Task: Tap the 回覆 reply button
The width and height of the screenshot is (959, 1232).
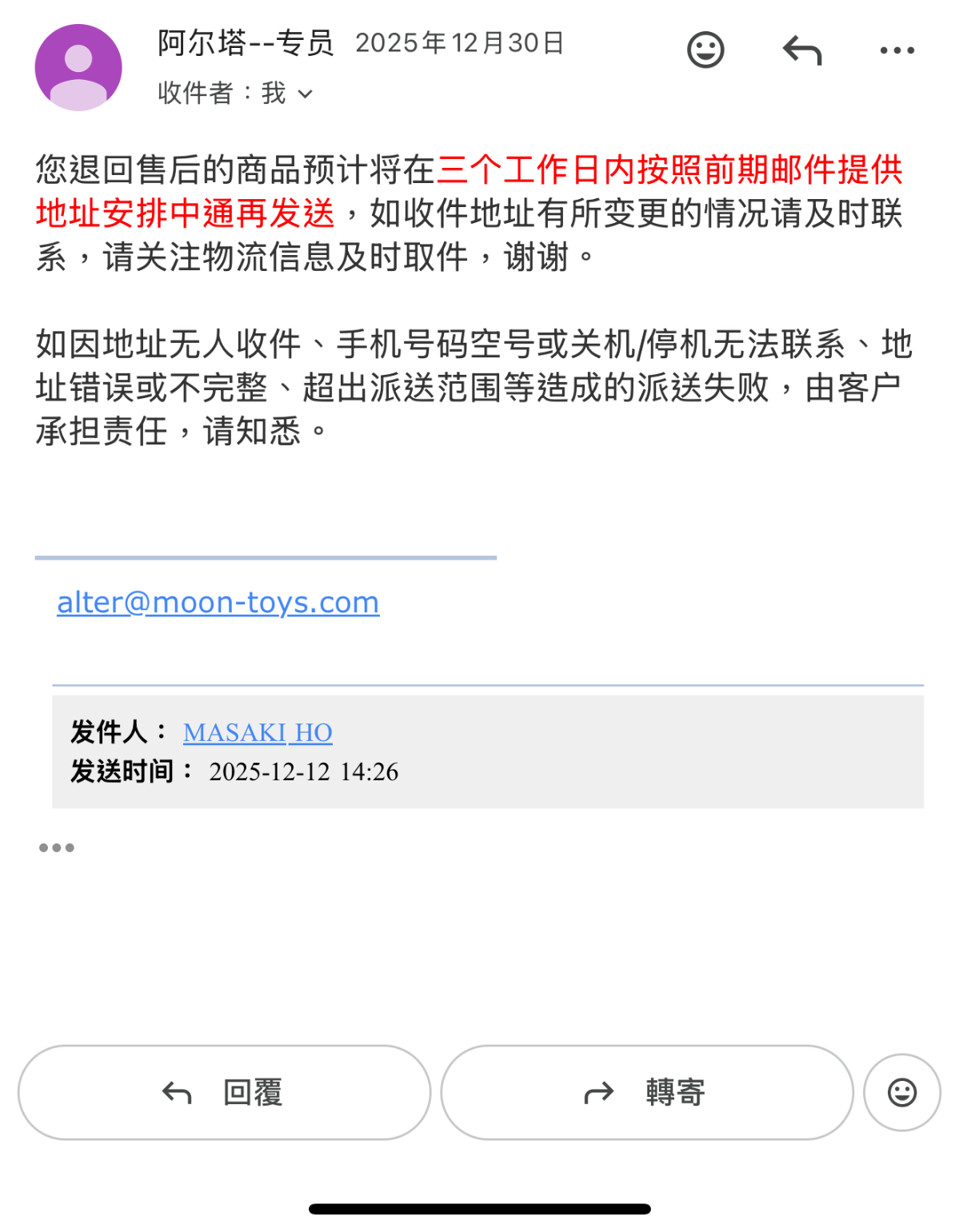Action: coord(224,1091)
